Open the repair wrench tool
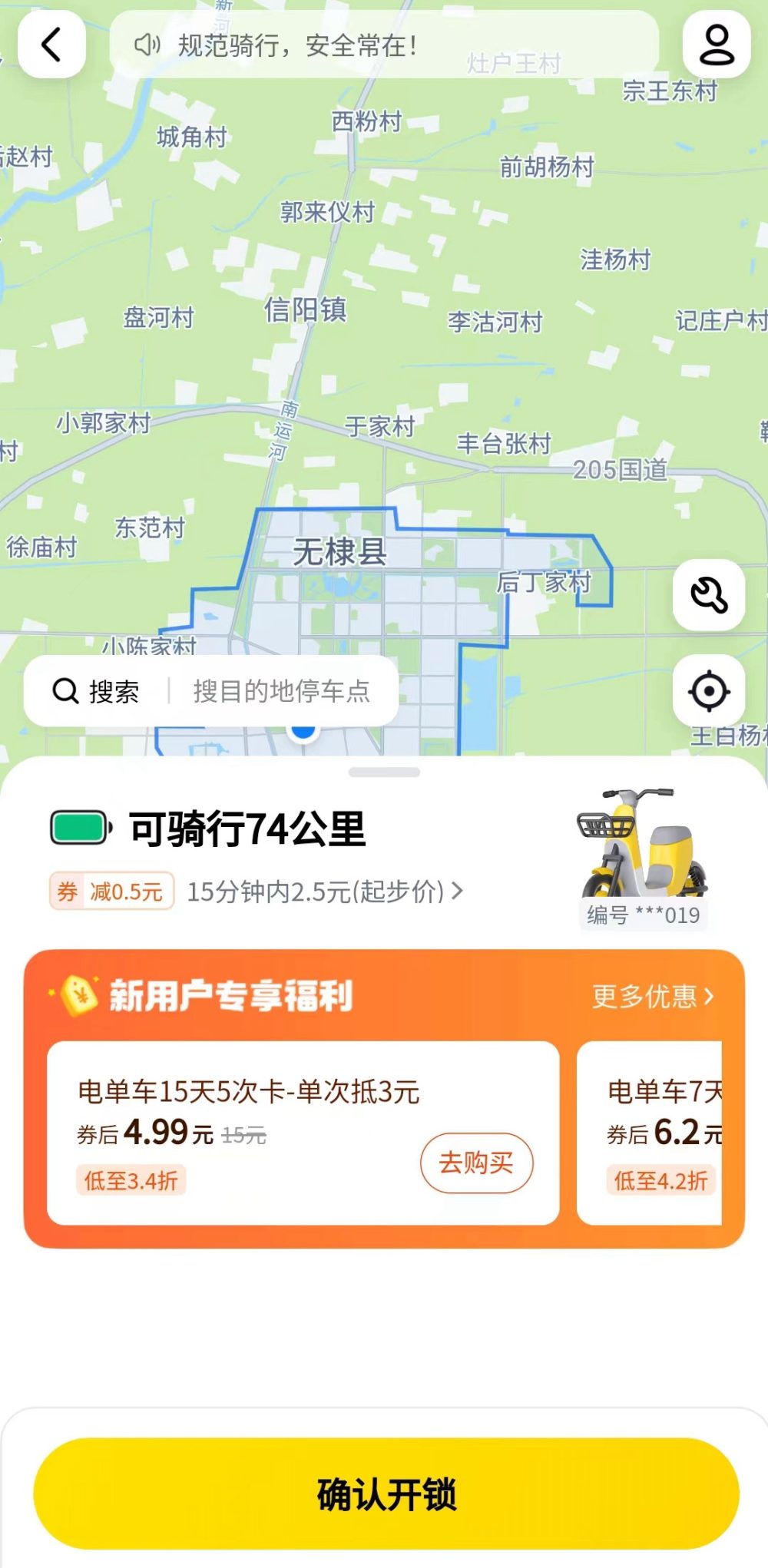The height and width of the screenshot is (1568, 768). (x=708, y=595)
